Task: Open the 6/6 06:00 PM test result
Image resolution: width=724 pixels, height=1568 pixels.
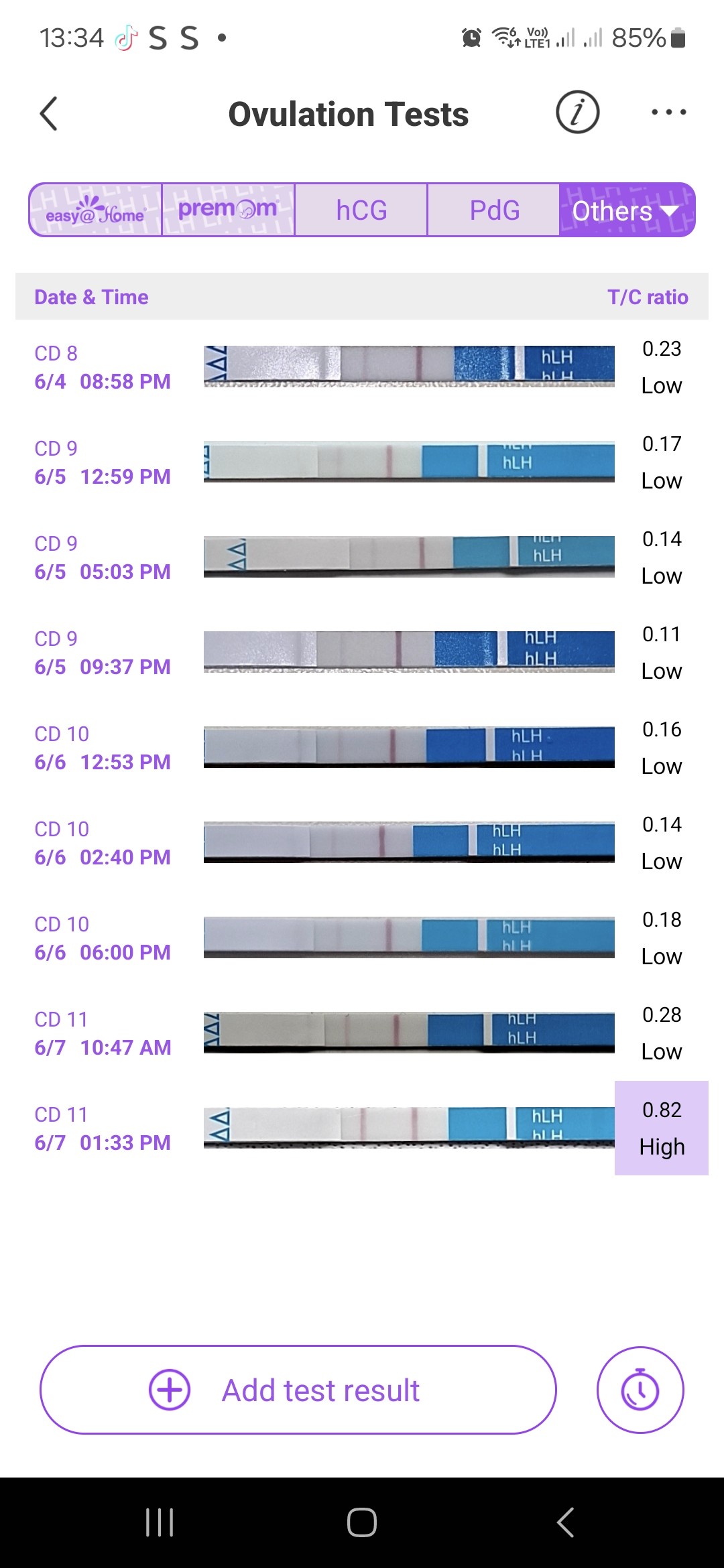Action: point(362,937)
